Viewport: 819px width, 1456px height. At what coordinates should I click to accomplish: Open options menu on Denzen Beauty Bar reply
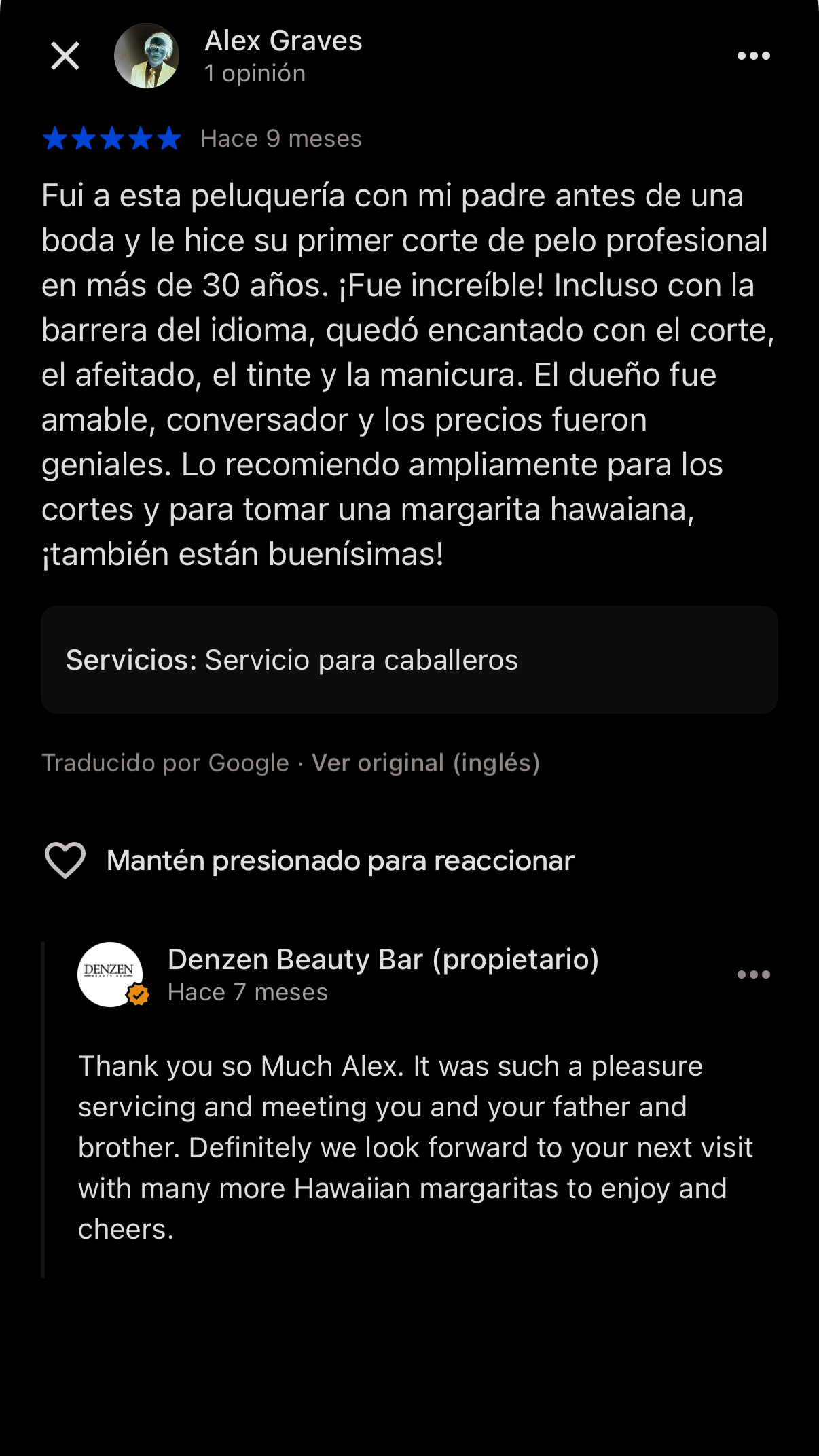(x=754, y=975)
